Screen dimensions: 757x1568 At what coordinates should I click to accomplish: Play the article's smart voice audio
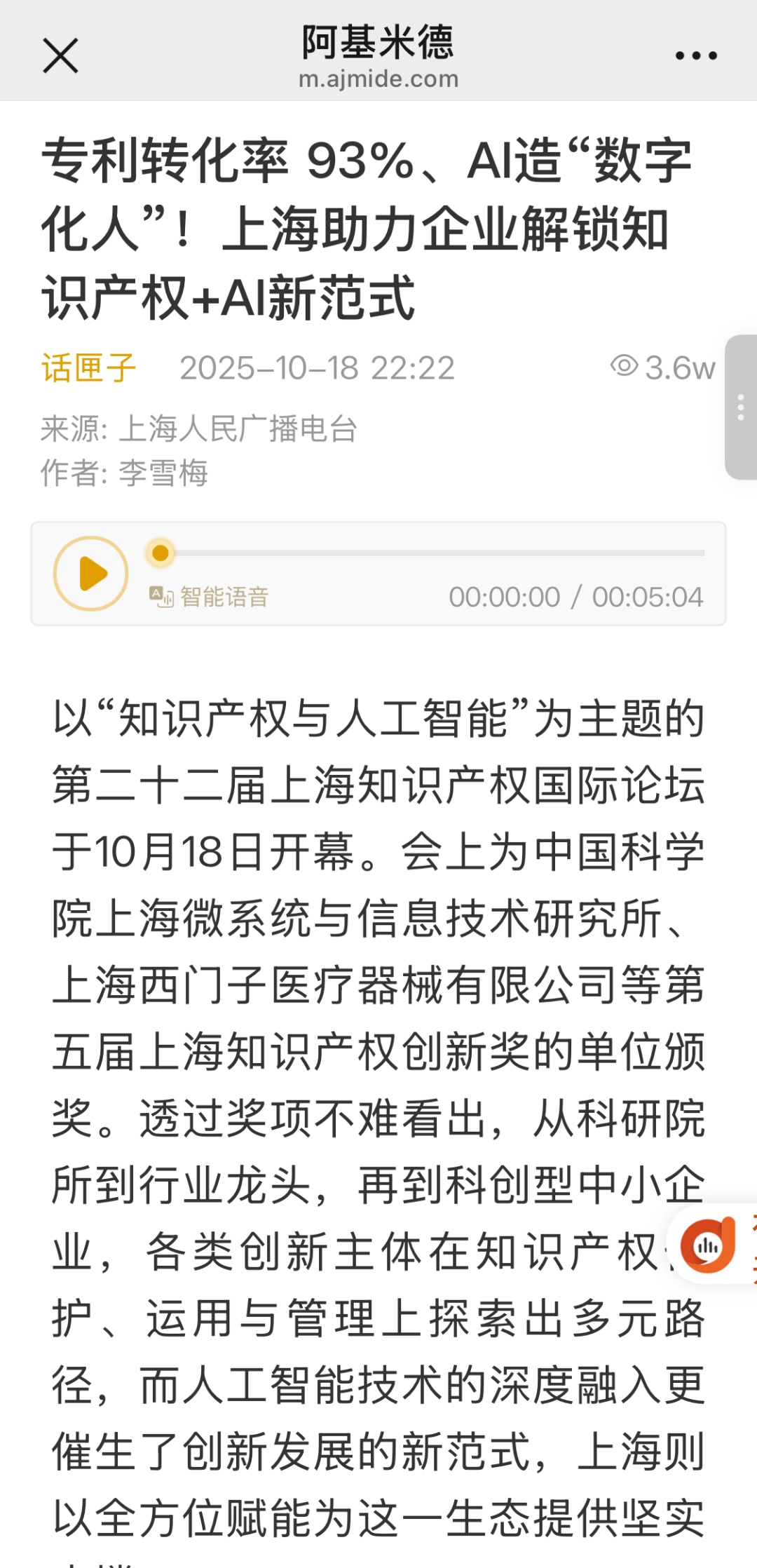pyautogui.click(x=91, y=574)
